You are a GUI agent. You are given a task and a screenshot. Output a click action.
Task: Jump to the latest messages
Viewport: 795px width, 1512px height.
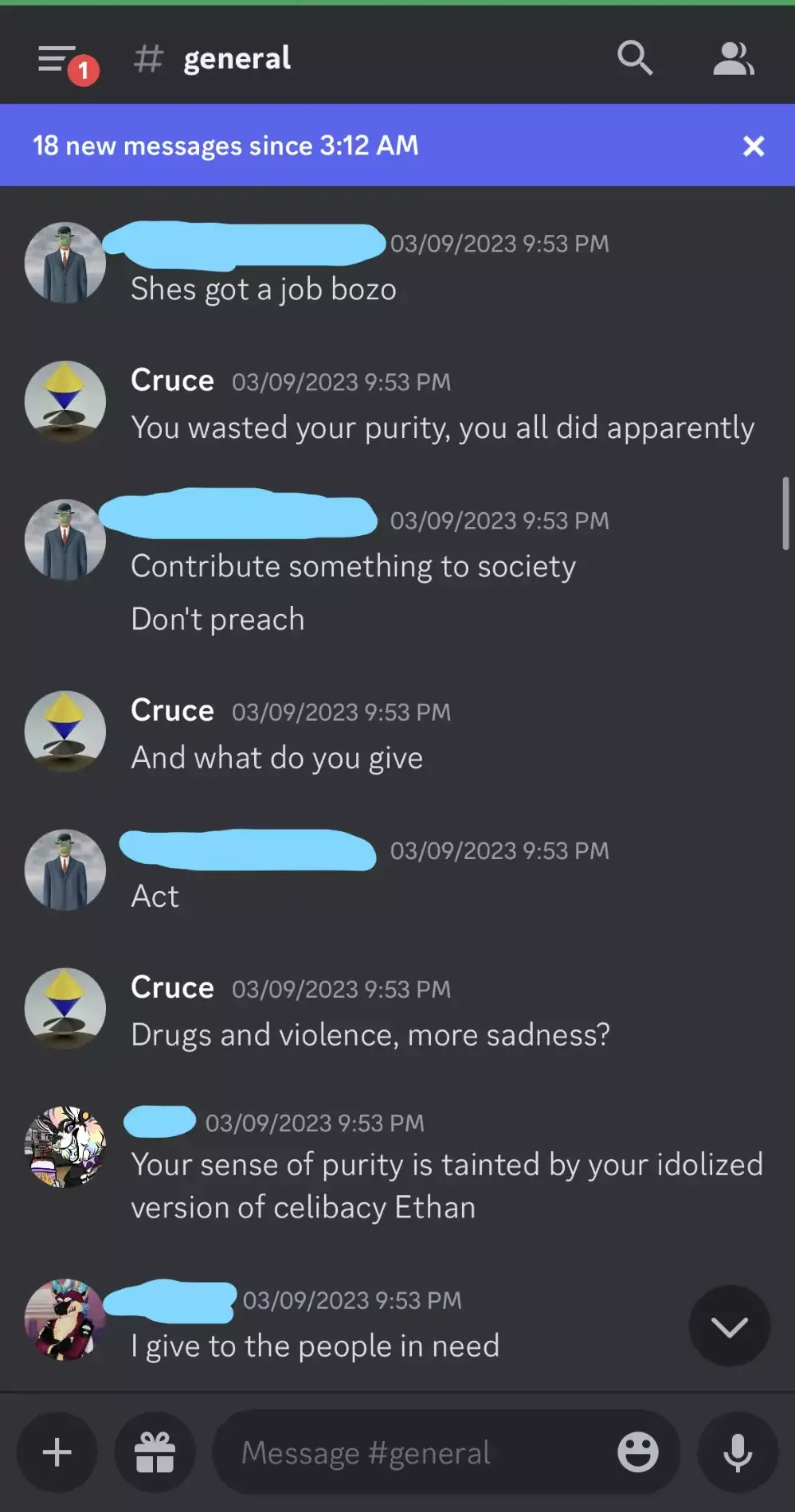(x=729, y=1326)
